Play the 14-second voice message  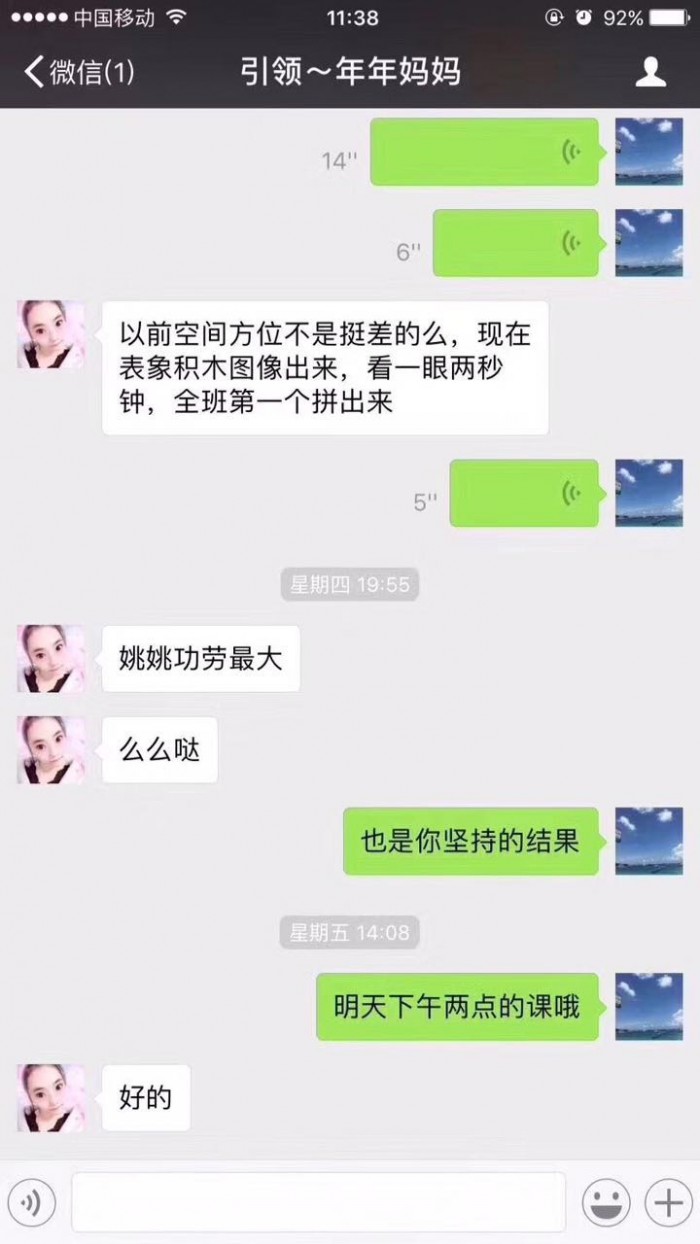(x=484, y=152)
